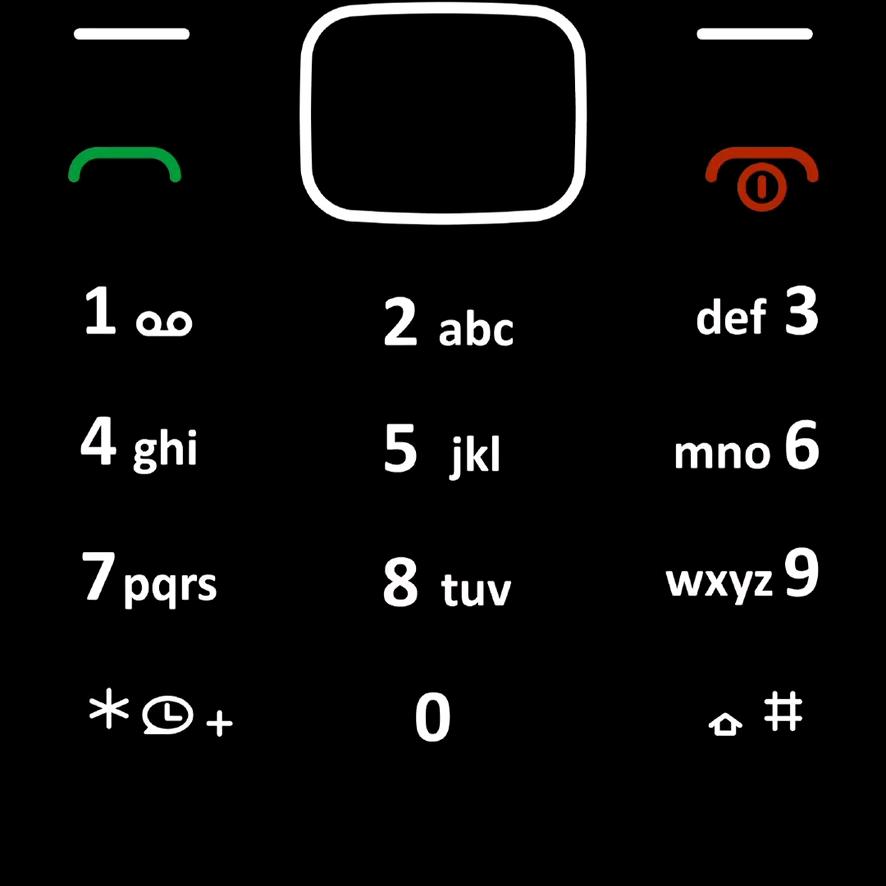Tap the 3 def key
886x886 pixels.
point(757,314)
